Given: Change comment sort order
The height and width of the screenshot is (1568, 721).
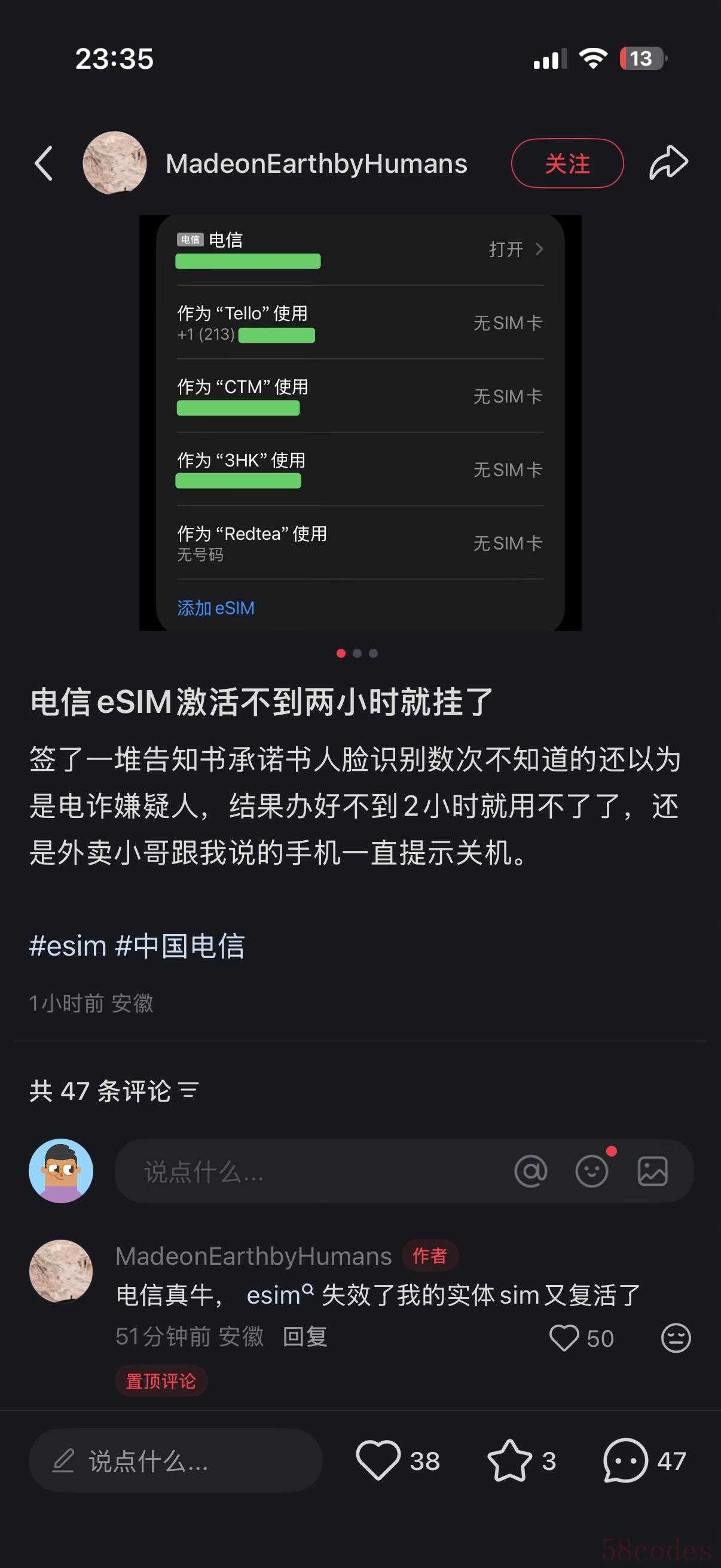Looking at the screenshot, I should (190, 1090).
